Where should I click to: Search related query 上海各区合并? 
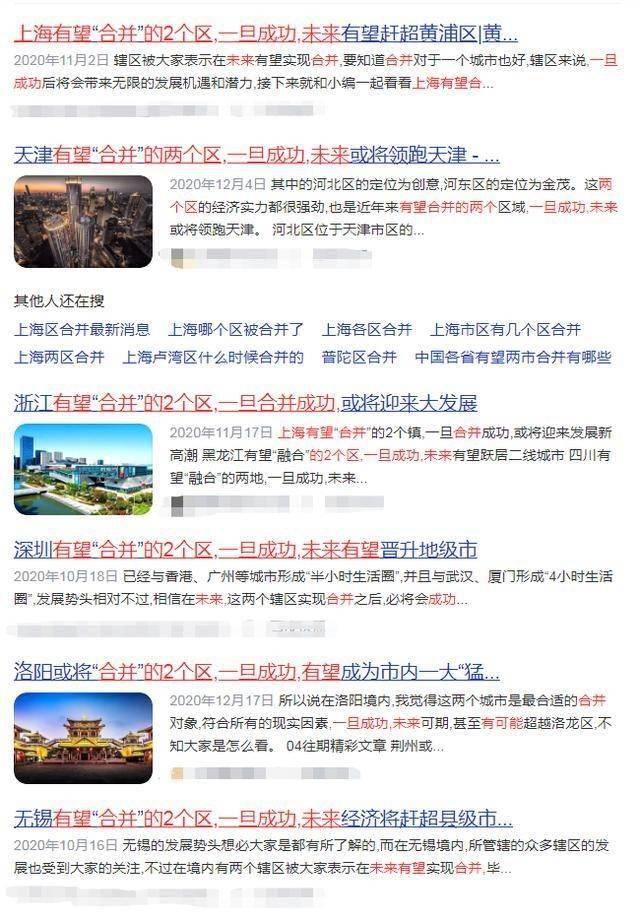(x=366, y=329)
